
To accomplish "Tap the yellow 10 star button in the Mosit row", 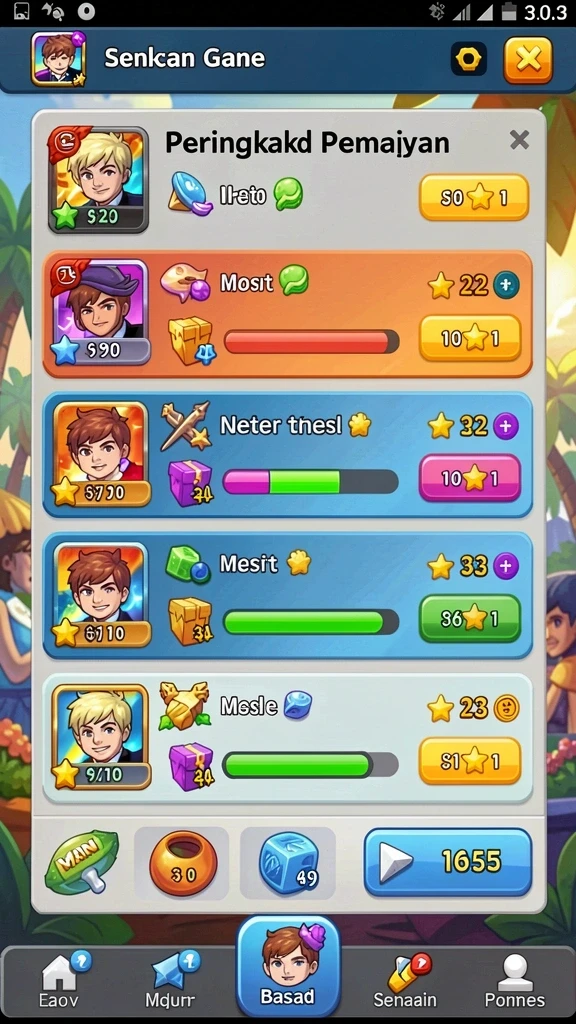I will coord(470,338).
